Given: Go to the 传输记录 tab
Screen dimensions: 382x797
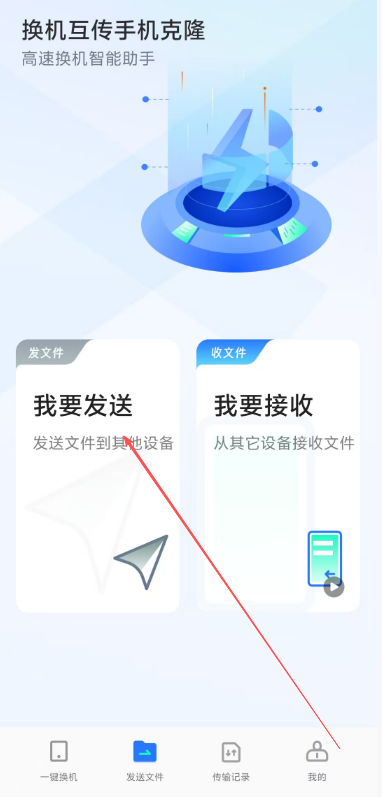Looking at the screenshot, I should (231, 761).
